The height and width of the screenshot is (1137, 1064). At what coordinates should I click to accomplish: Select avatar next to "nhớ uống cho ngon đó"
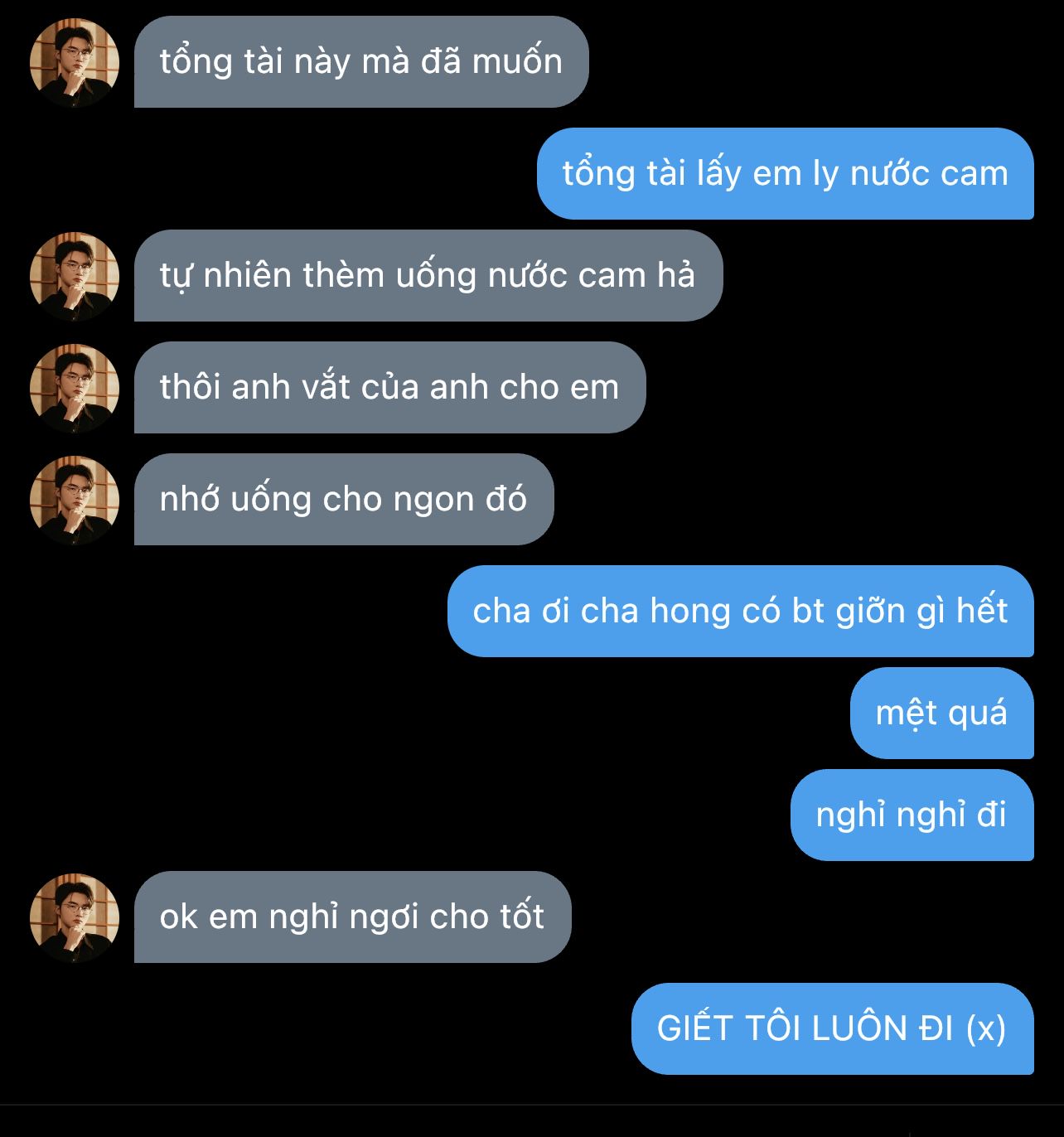pyautogui.click(x=75, y=501)
